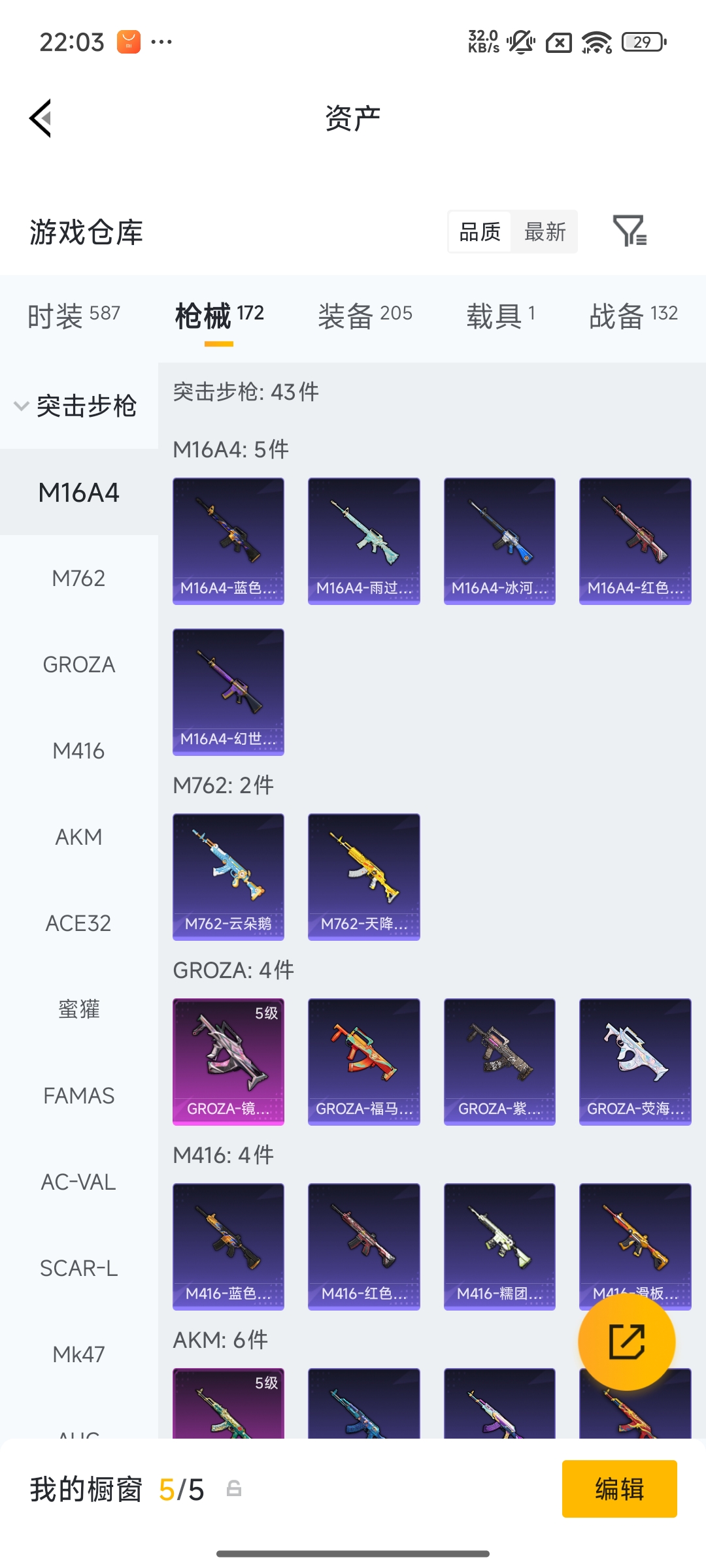
Task: Tap the 编辑 button for 我的橱窗
Action: pyautogui.click(x=619, y=1489)
